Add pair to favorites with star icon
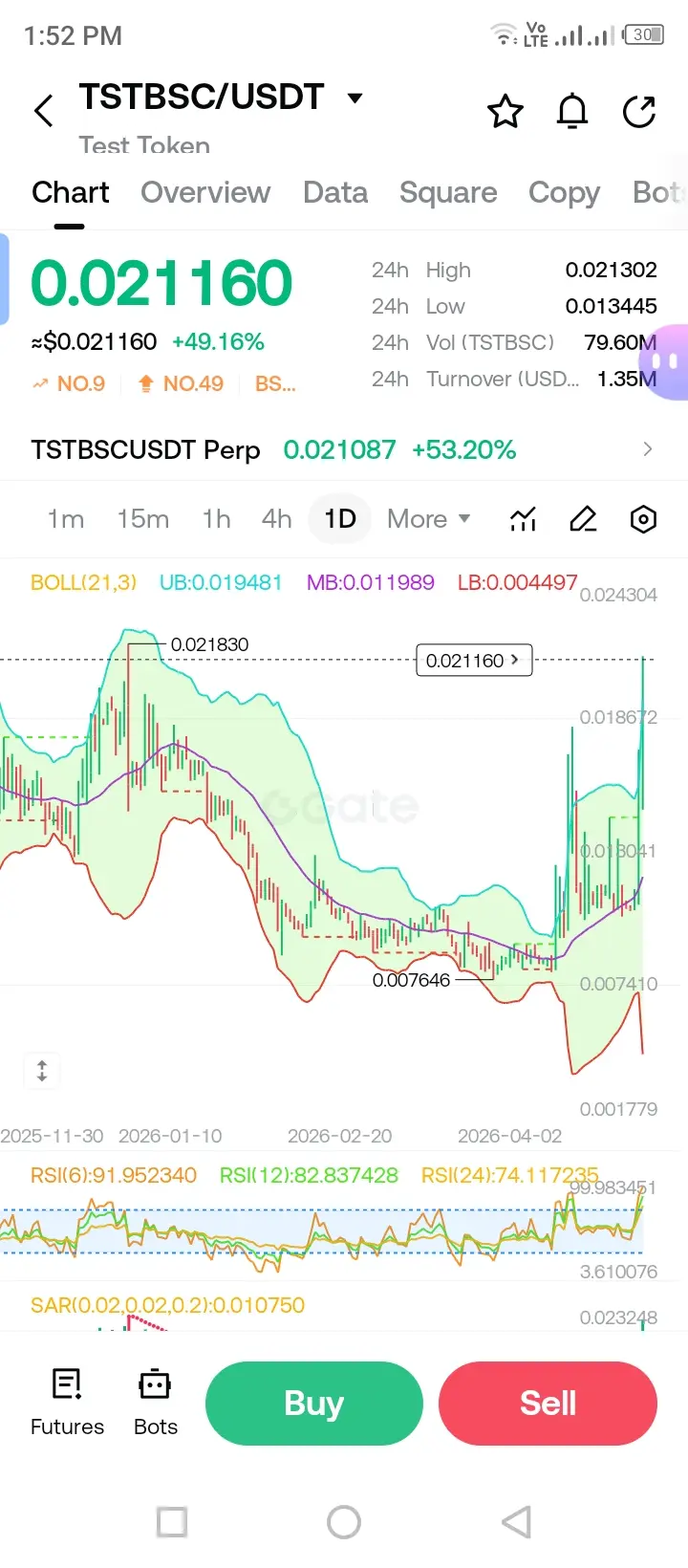This screenshot has width=688, height=1568. [x=505, y=112]
